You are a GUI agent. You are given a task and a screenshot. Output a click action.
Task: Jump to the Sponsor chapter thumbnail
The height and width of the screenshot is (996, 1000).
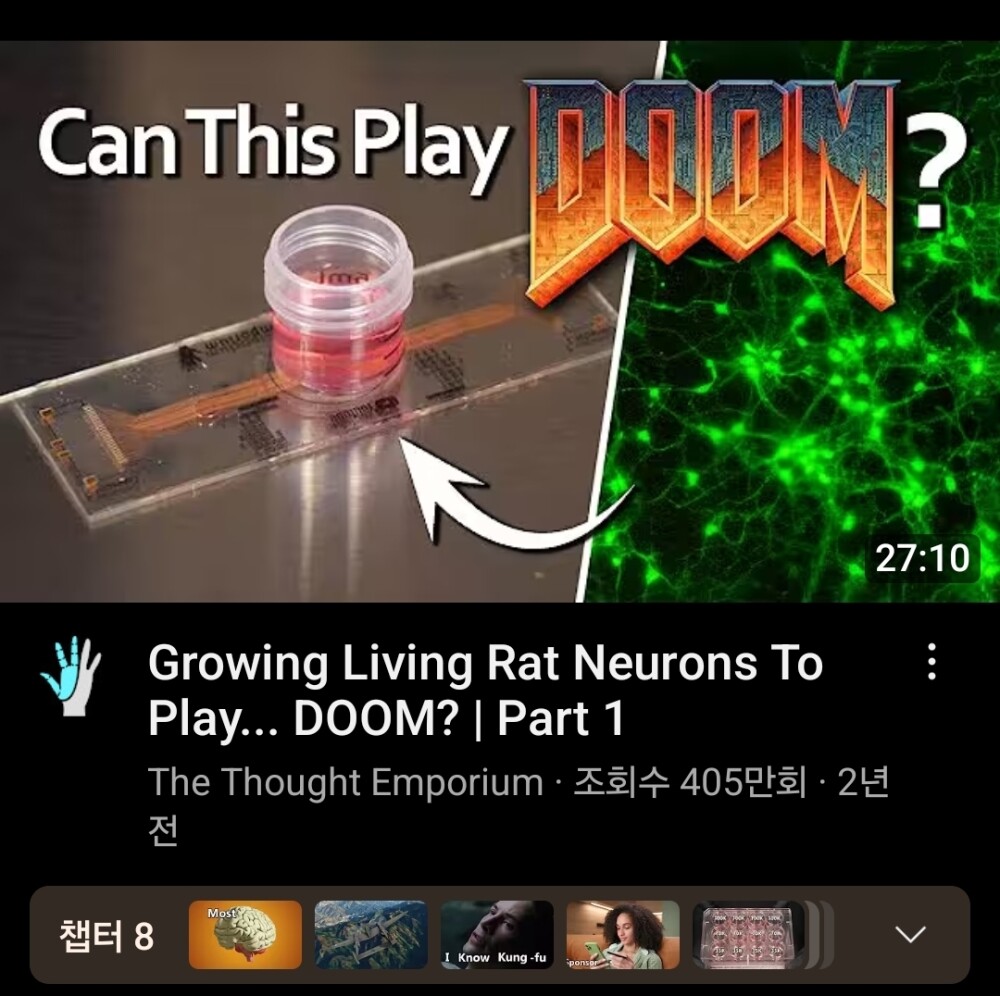coord(622,935)
